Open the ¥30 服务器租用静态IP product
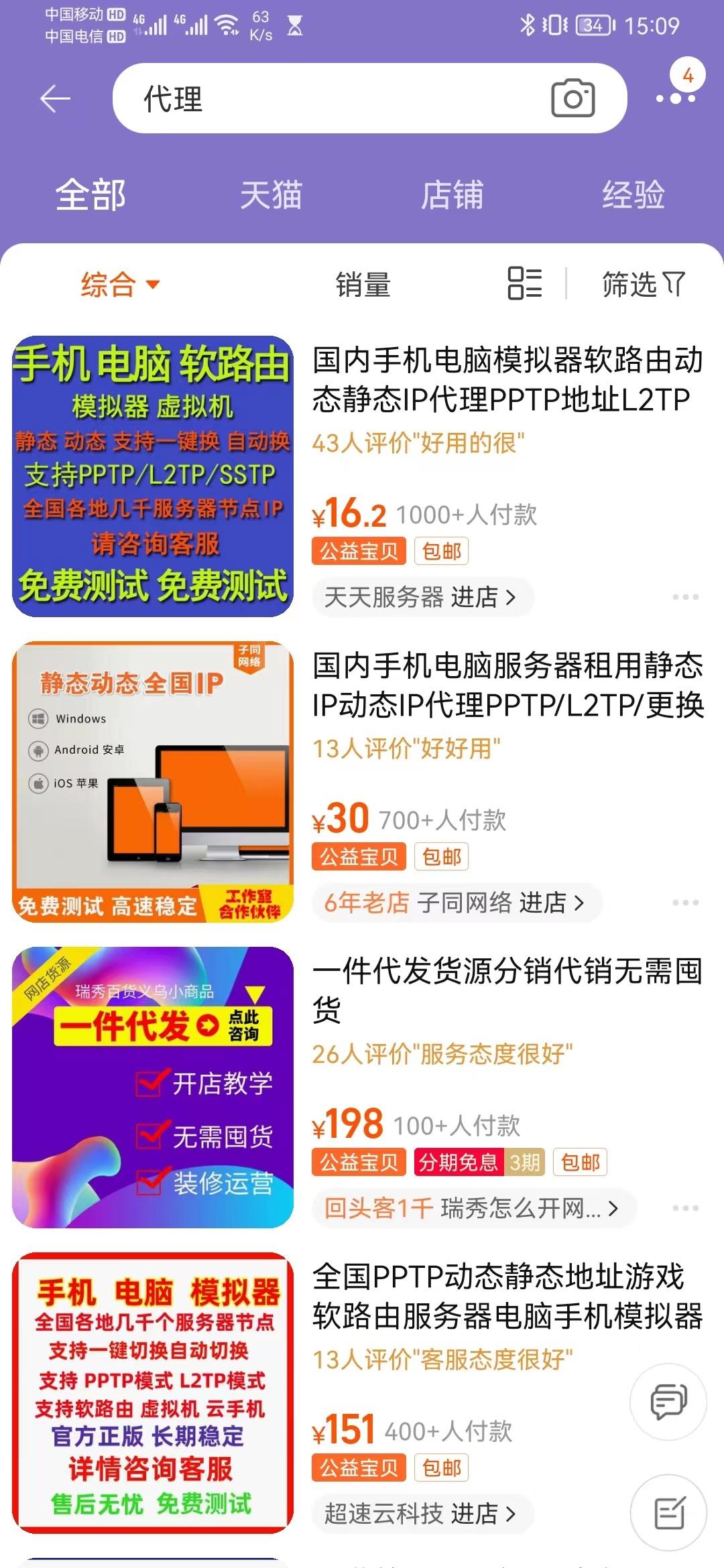The image size is (724, 1568). [x=507, y=685]
